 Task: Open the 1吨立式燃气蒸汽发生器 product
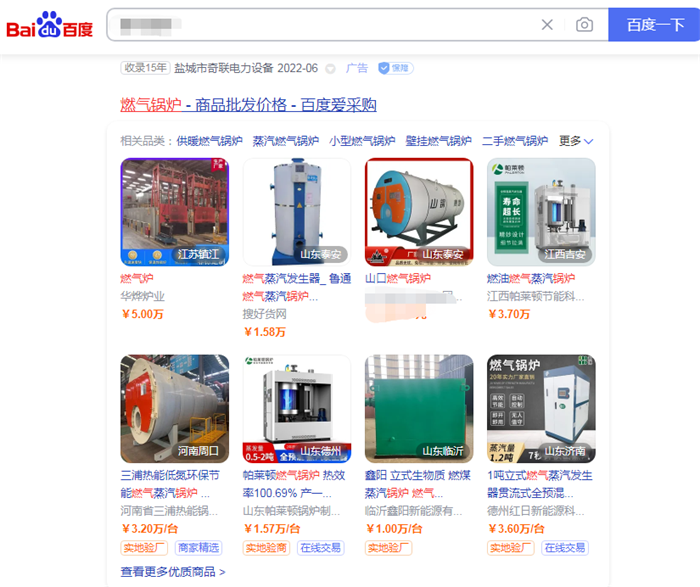[541, 408]
